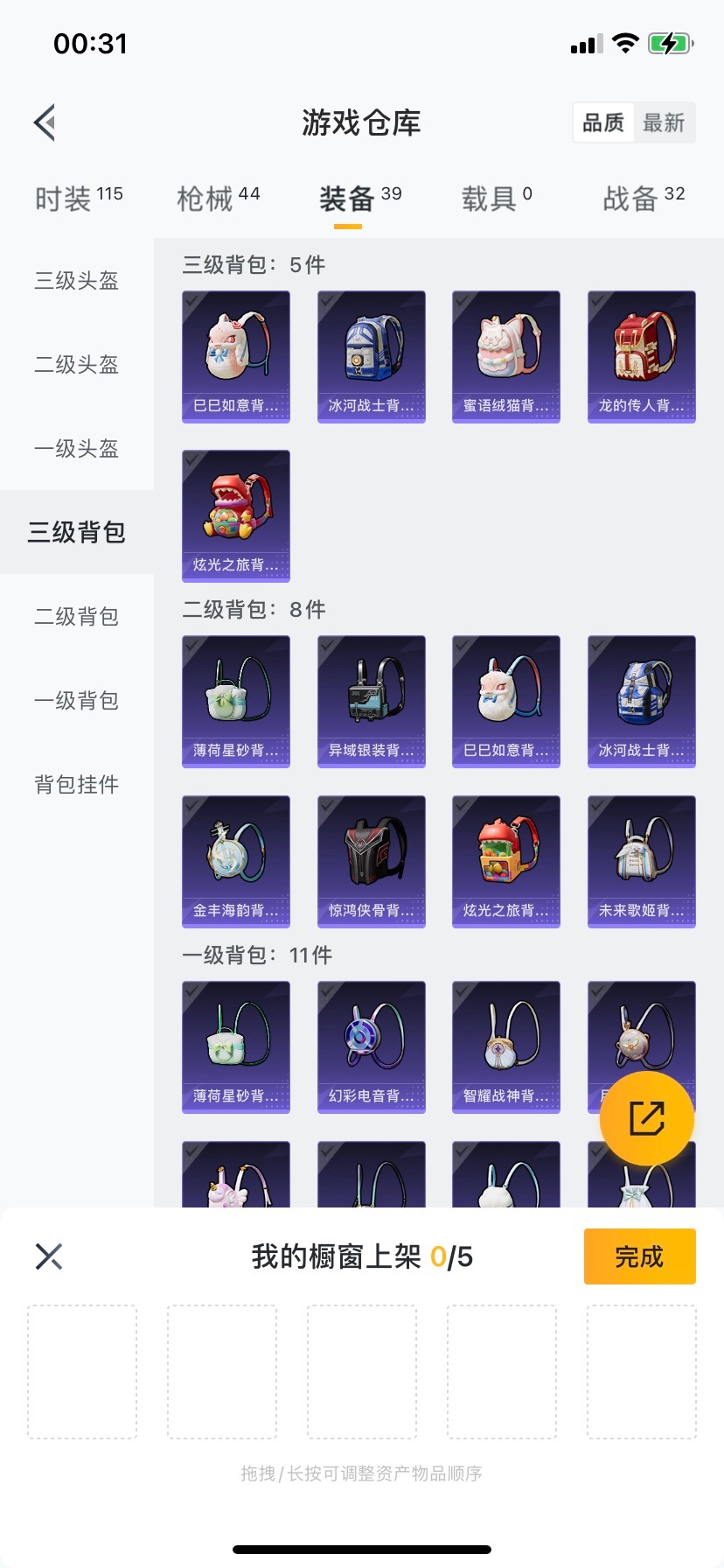Tap the orange share floating button

point(646,1118)
